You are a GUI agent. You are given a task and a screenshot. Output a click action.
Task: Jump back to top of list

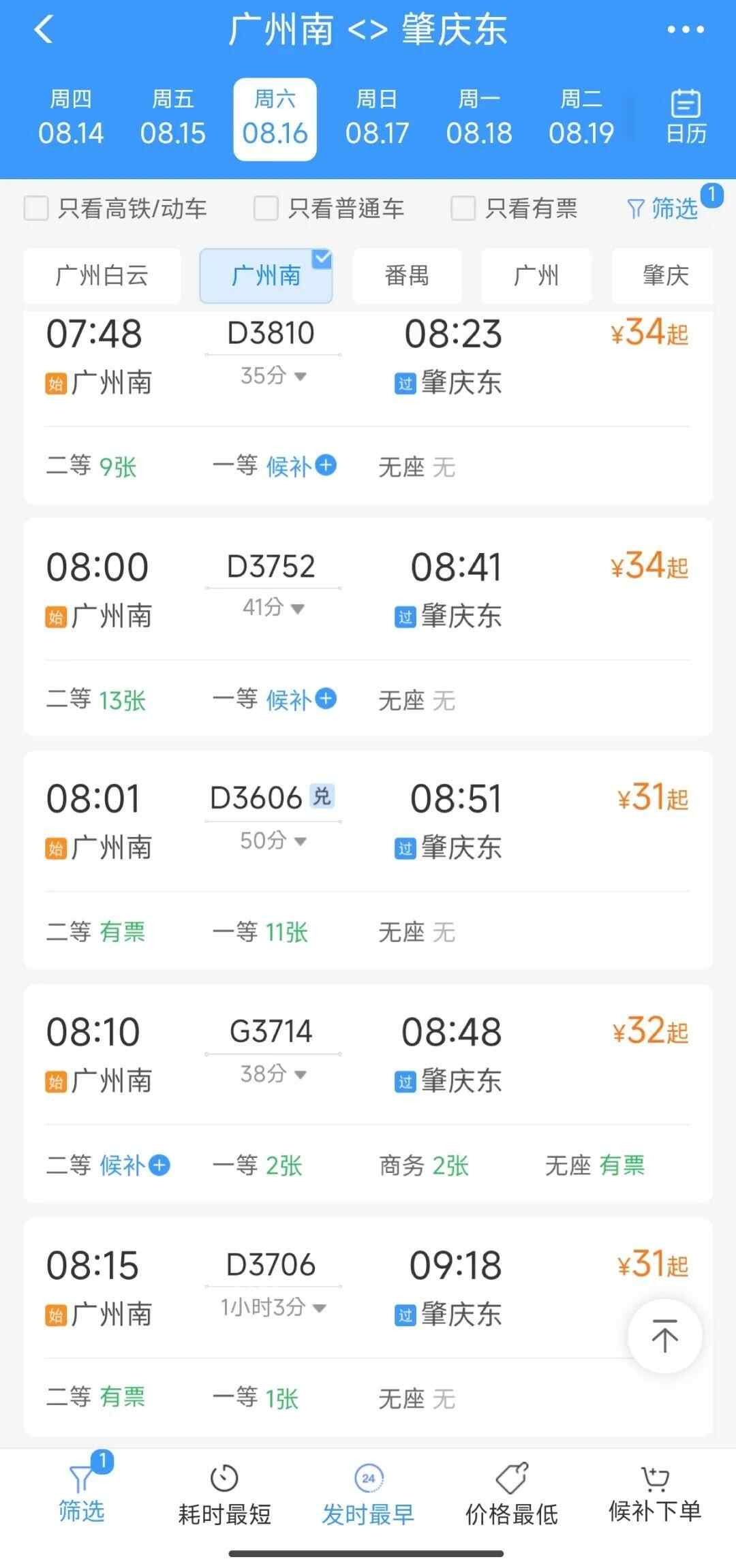(x=664, y=1335)
